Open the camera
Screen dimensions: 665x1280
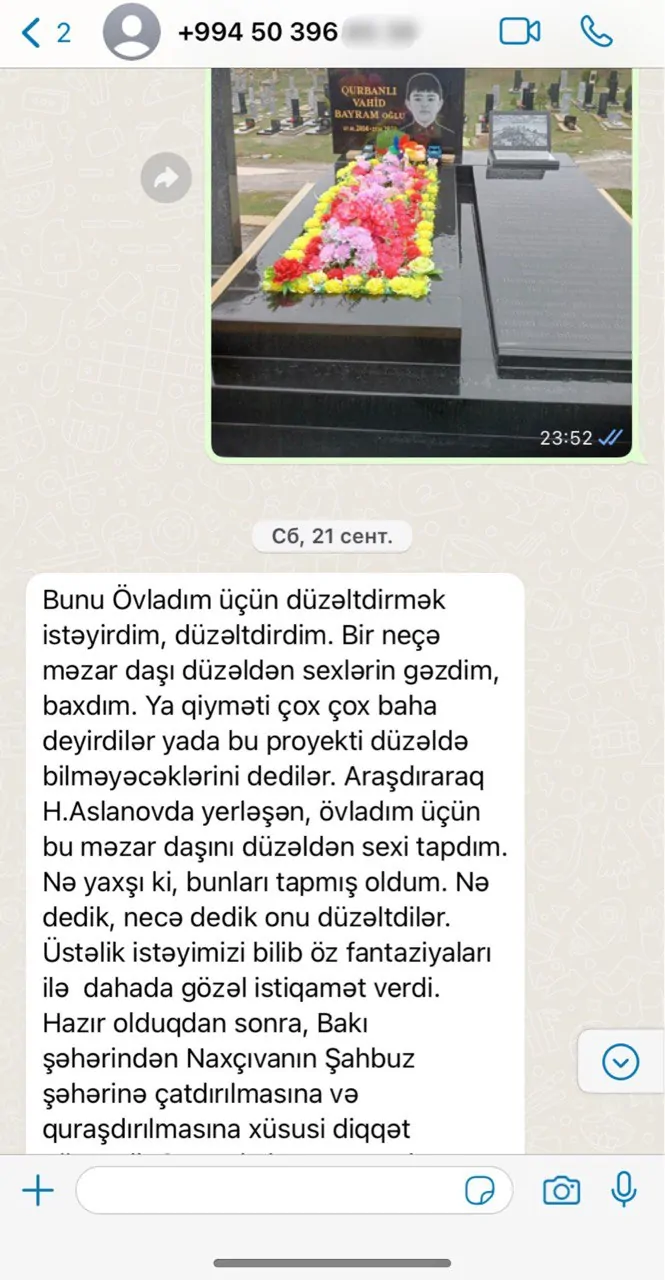click(x=561, y=1190)
